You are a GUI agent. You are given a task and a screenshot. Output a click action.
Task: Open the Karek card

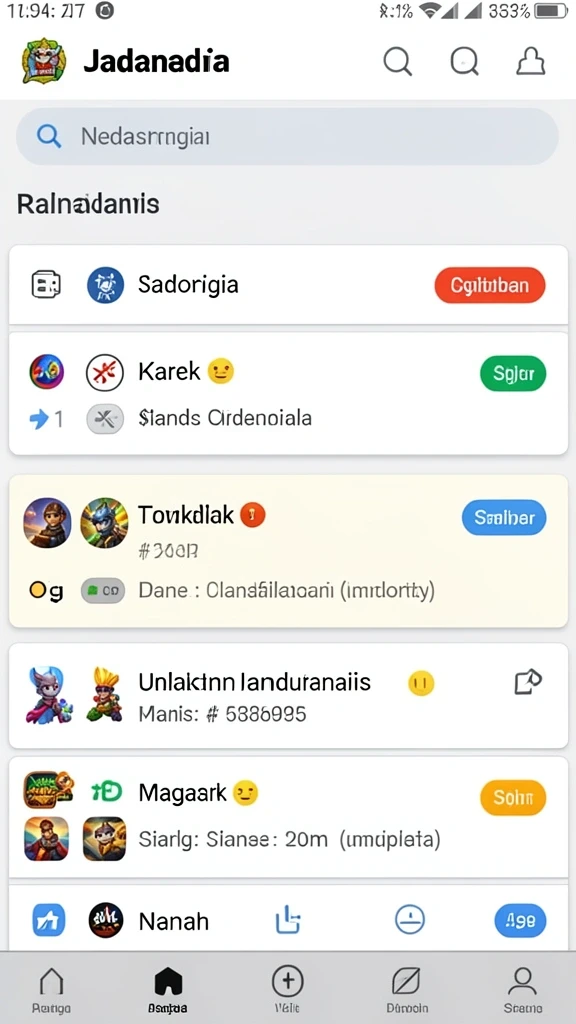(x=288, y=394)
